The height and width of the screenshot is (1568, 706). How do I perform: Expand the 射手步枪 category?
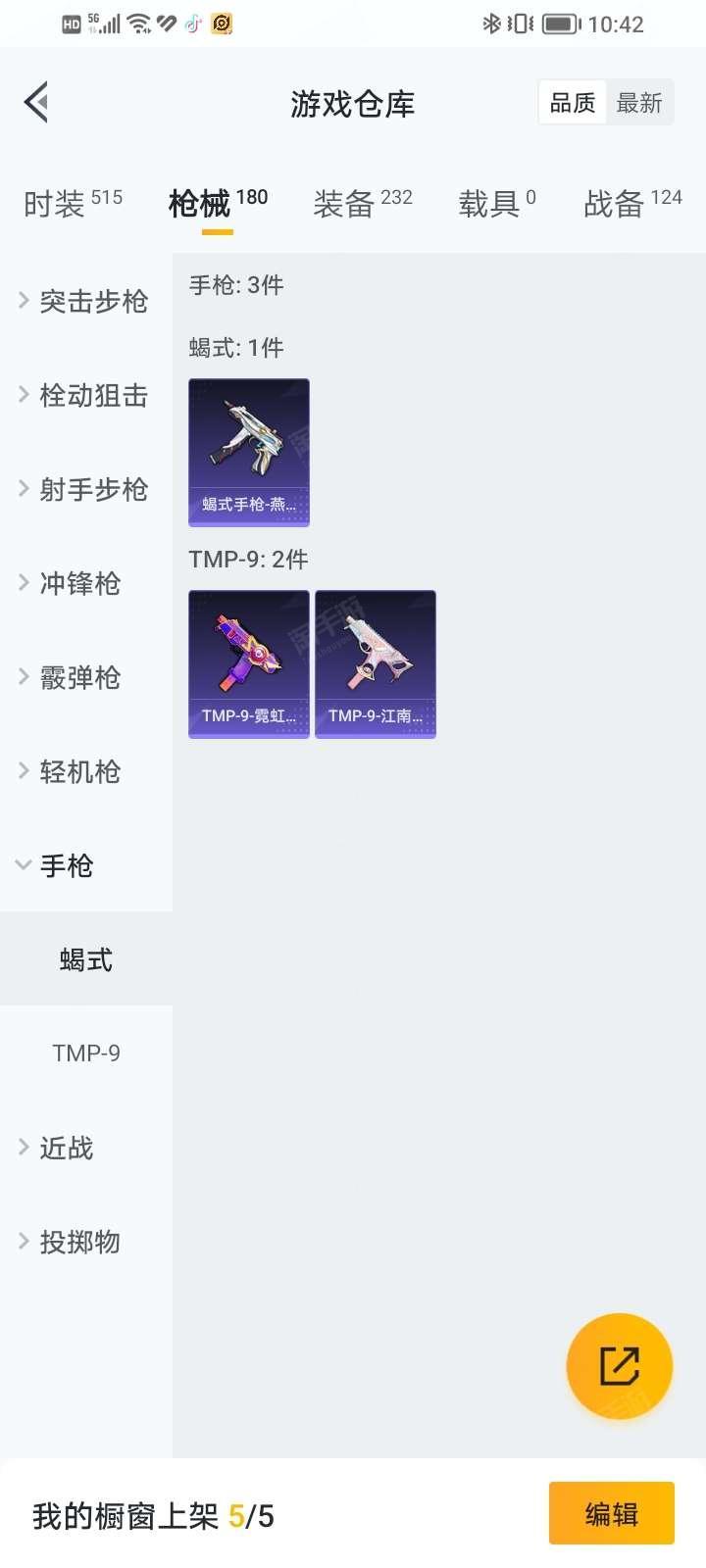(x=86, y=489)
